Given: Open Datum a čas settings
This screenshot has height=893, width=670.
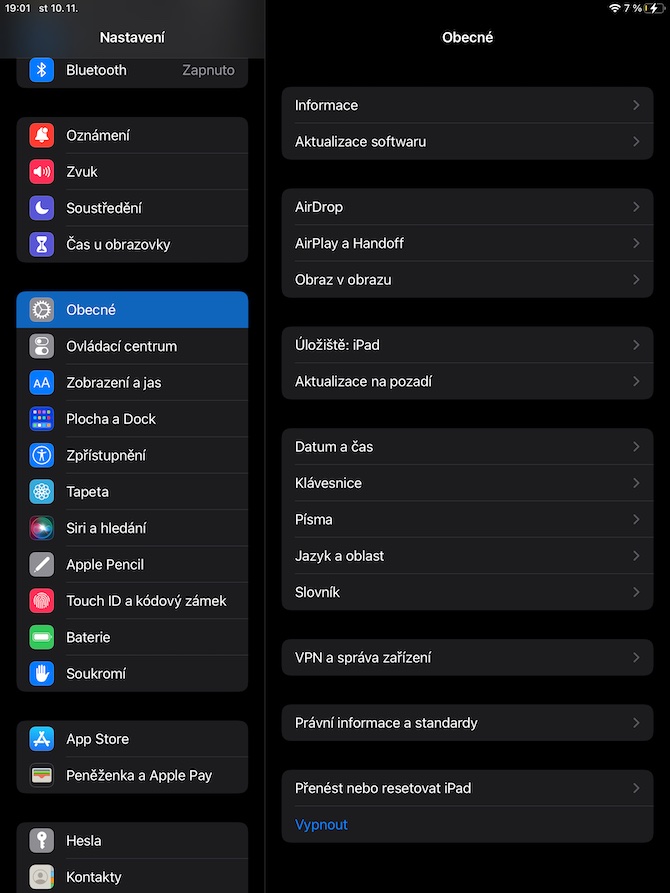Looking at the screenshot, I should [x=467, y=447].
